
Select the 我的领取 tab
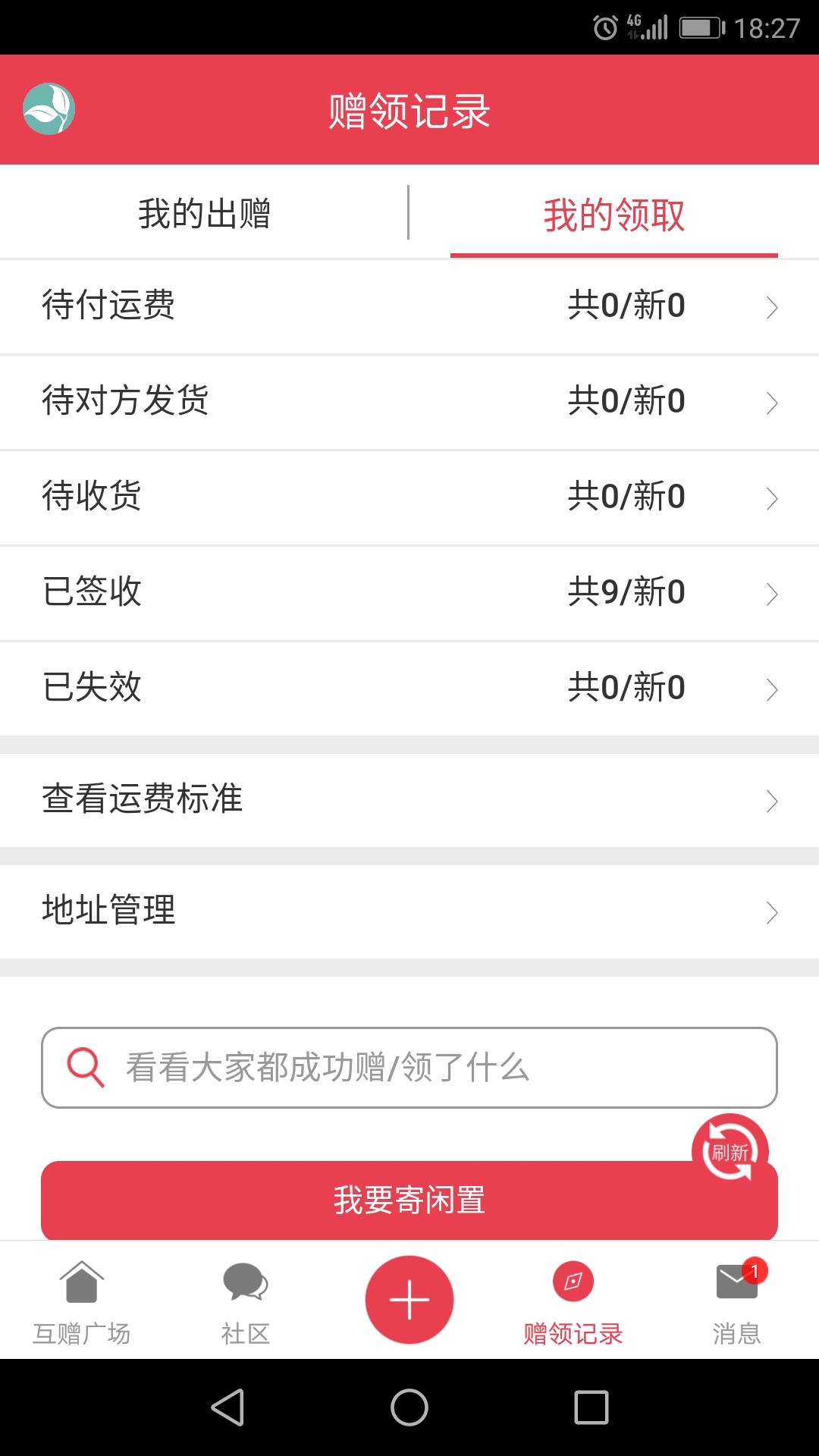pos(614,215)
